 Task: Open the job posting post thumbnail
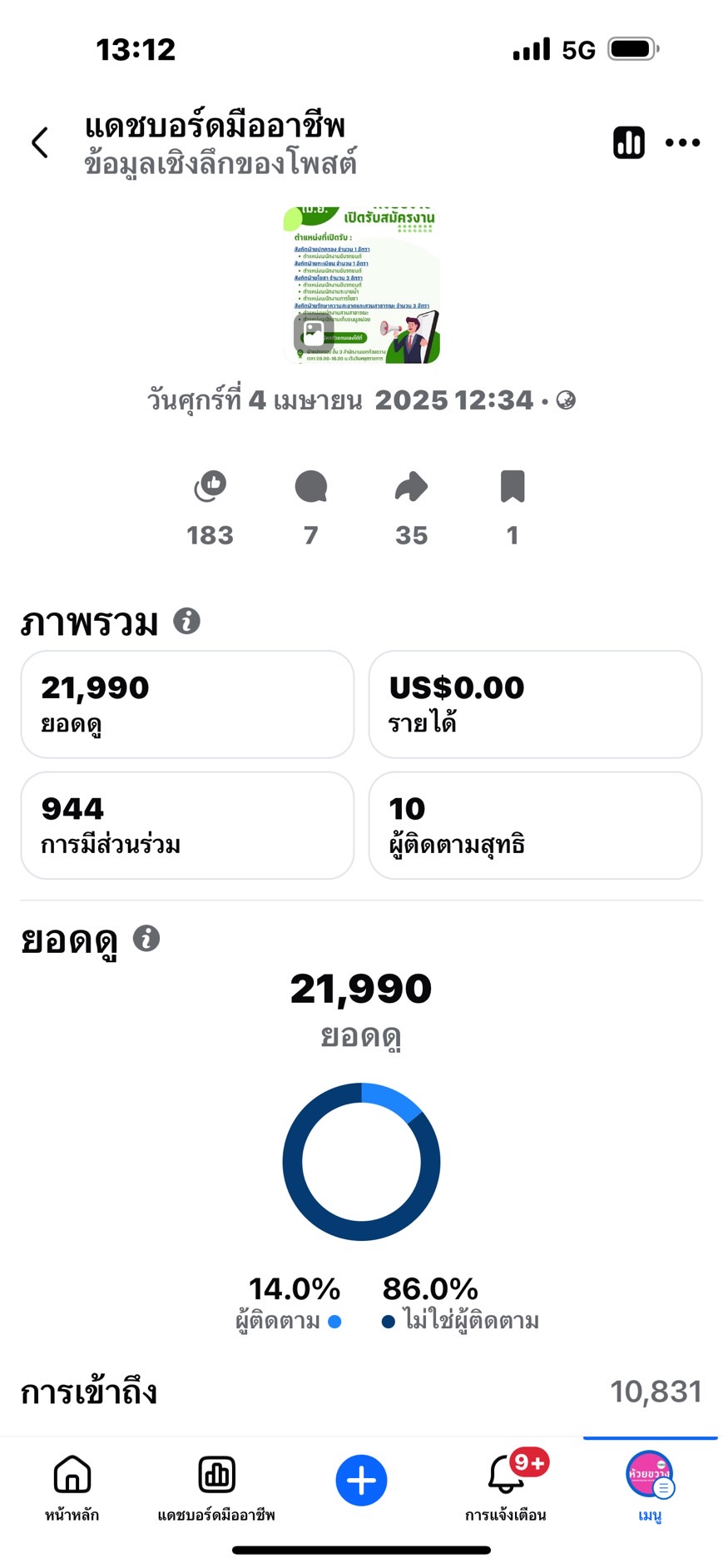tap(362, 285)
